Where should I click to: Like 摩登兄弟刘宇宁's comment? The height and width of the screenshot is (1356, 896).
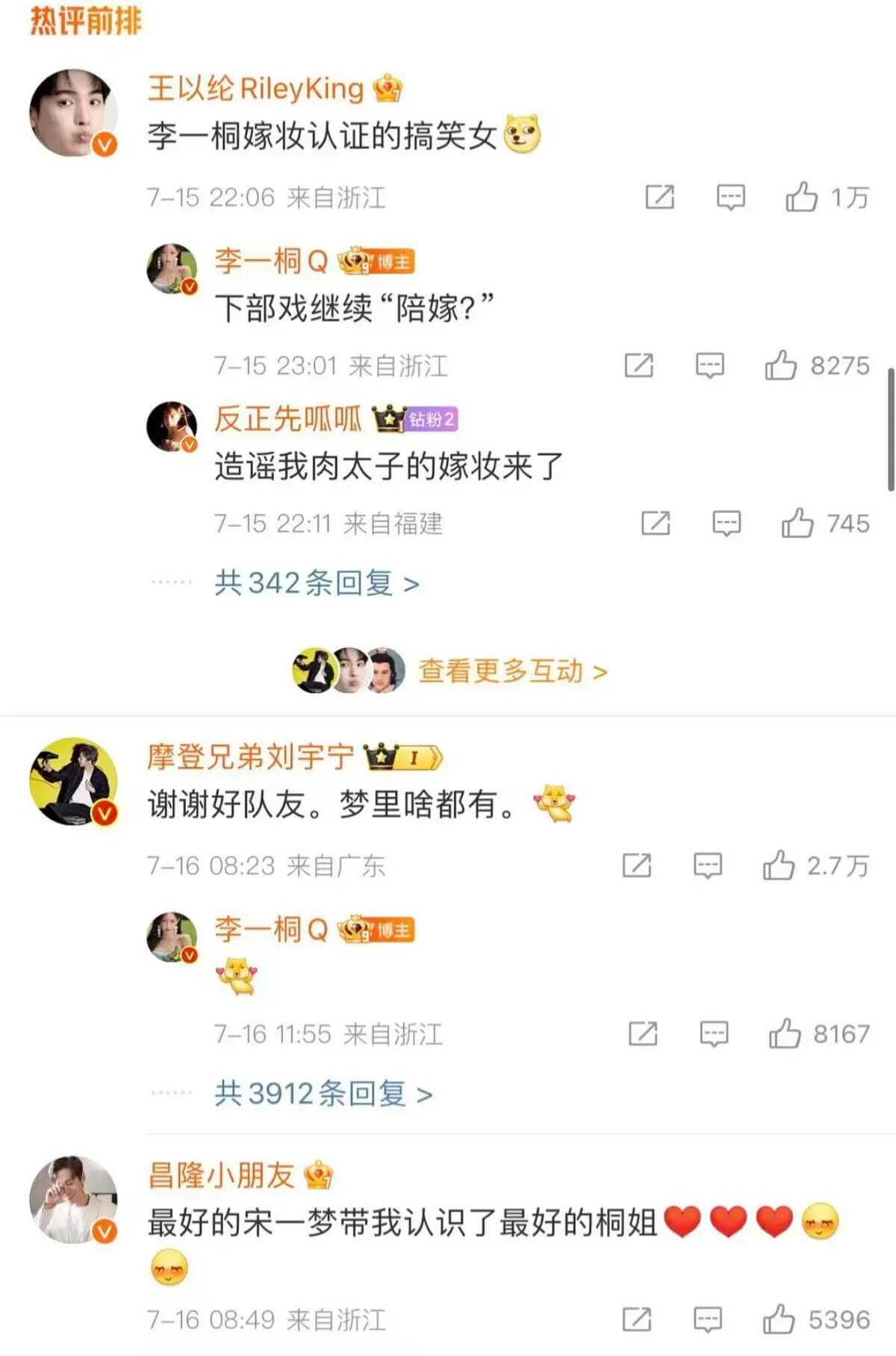coord(779,865)
